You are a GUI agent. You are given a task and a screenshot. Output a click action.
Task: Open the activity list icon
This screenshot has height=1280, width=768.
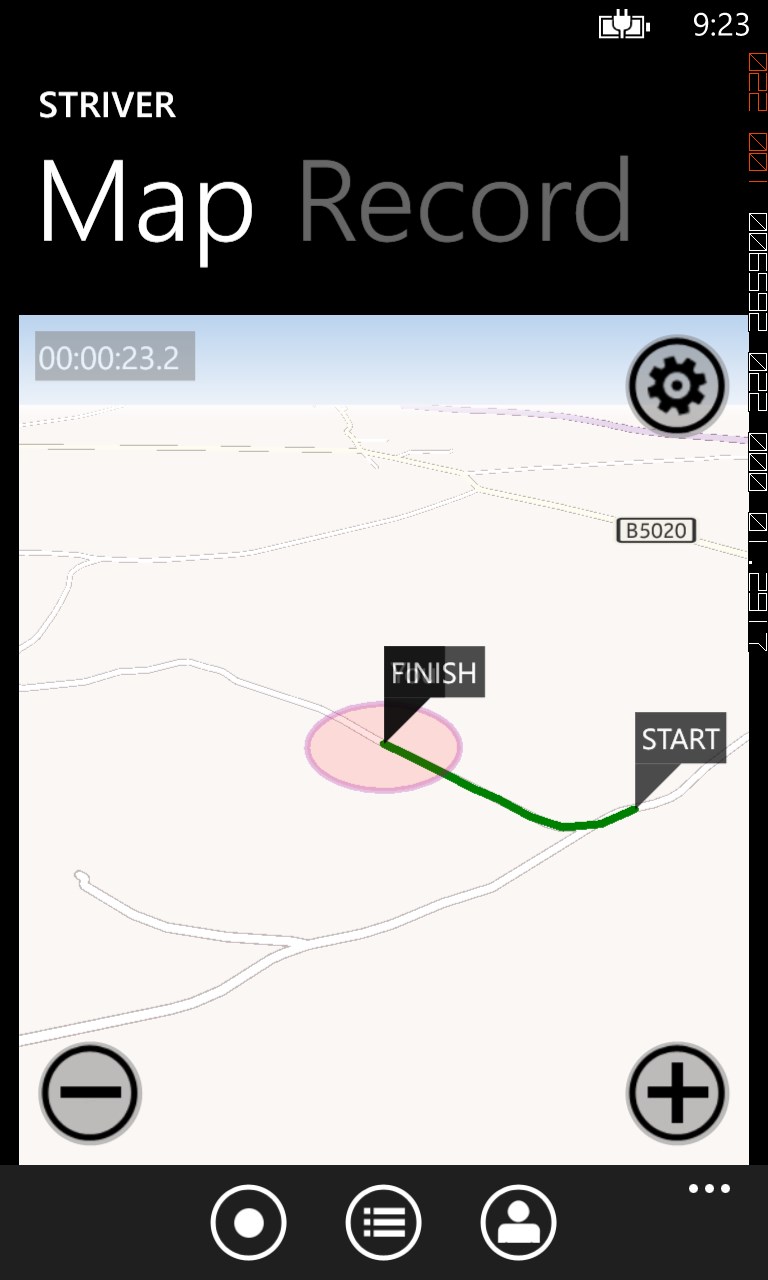pos(384,1222)
